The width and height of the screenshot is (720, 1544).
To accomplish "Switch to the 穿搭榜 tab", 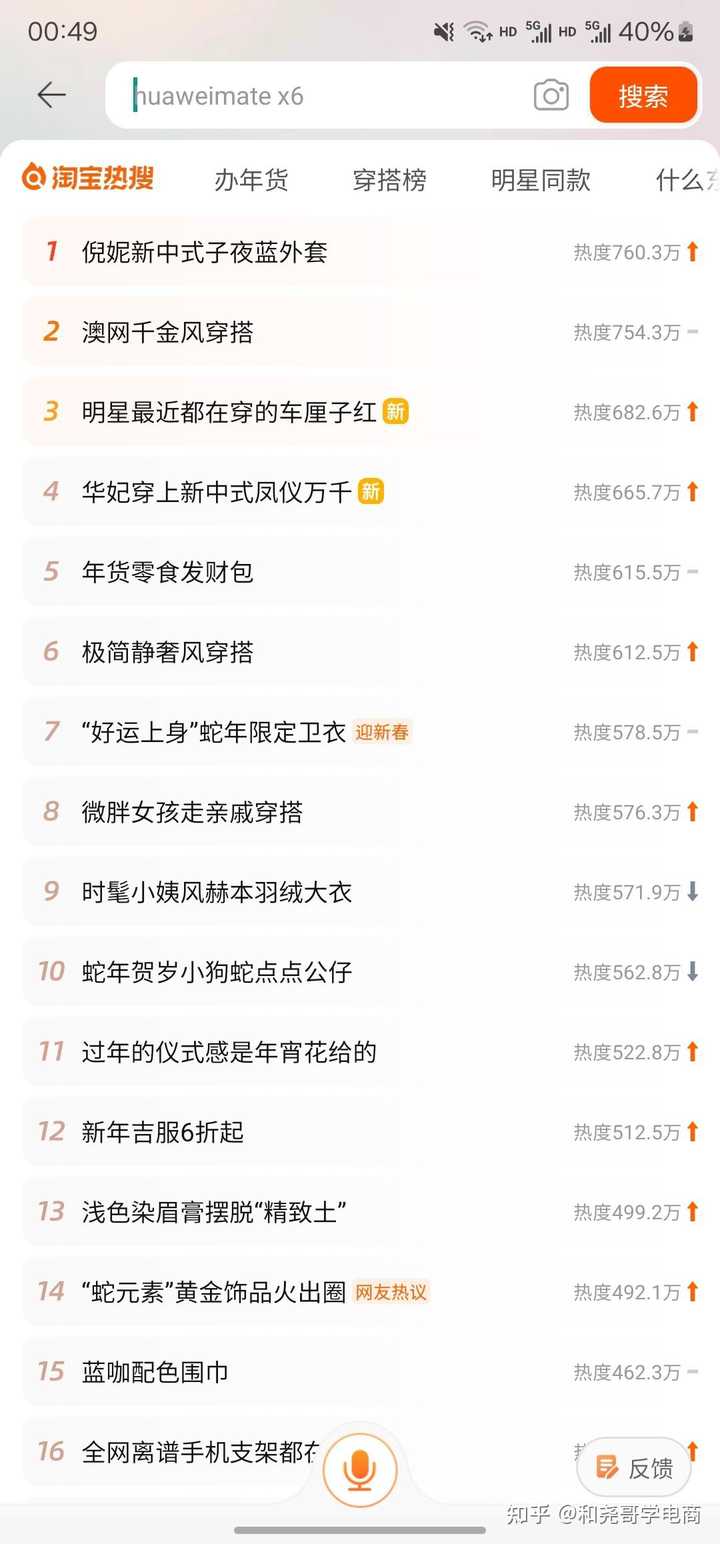I will click(389, 180).
